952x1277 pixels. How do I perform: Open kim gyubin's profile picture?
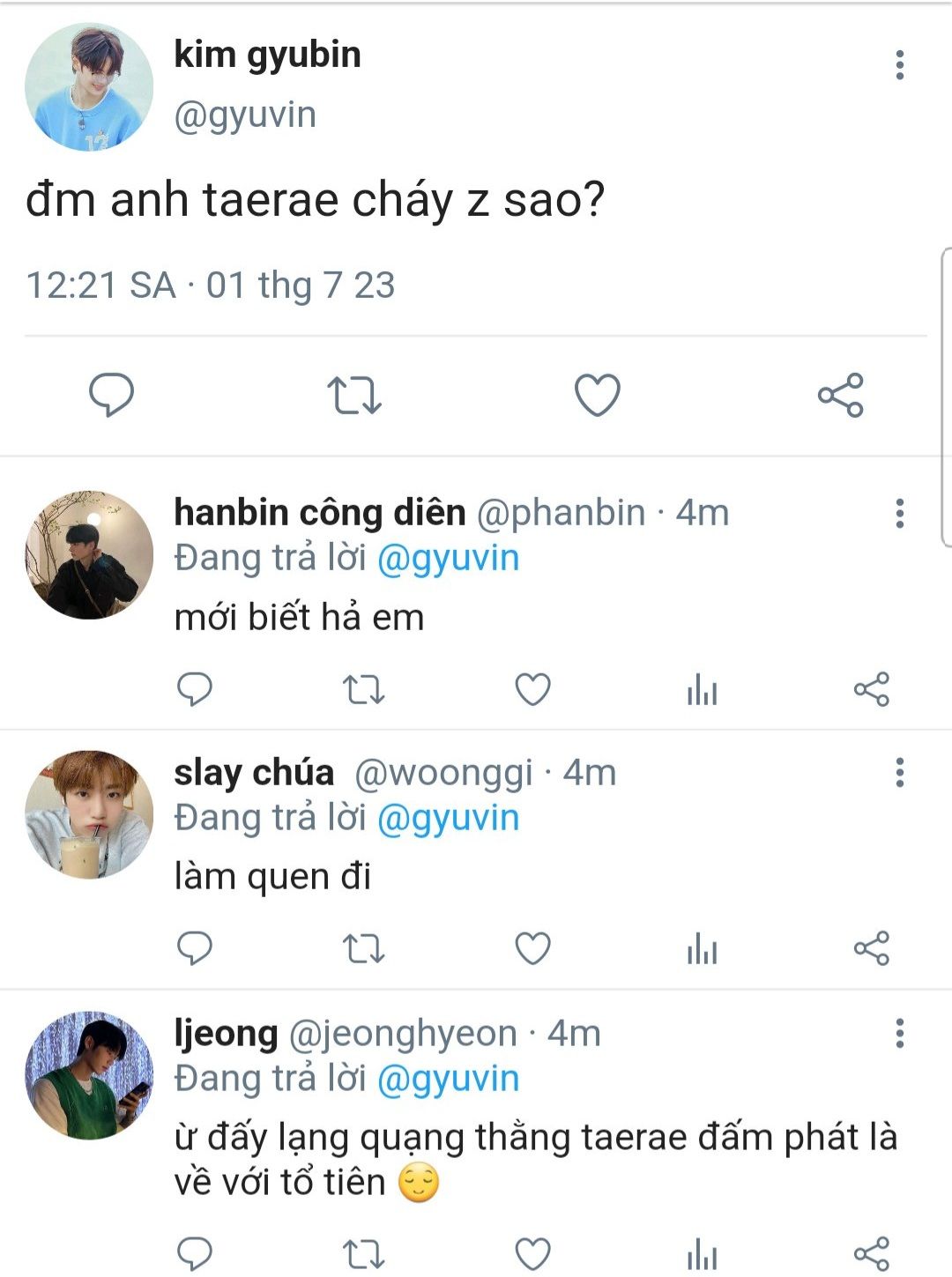pos(89,87)
